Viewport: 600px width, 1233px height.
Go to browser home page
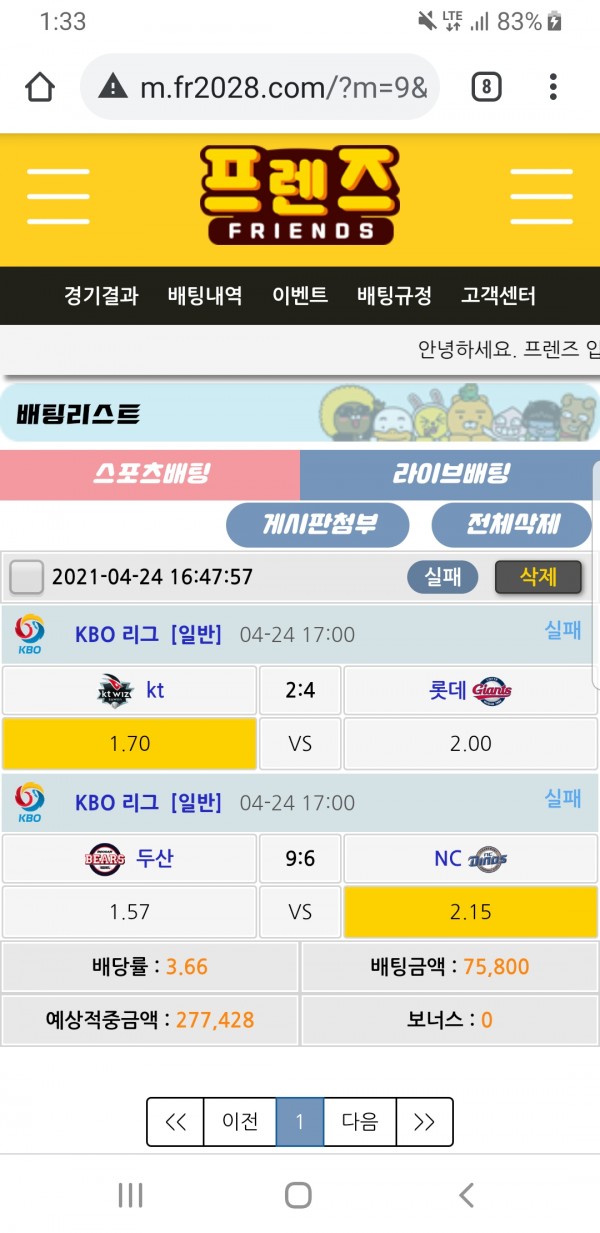(x=40, y=87)
